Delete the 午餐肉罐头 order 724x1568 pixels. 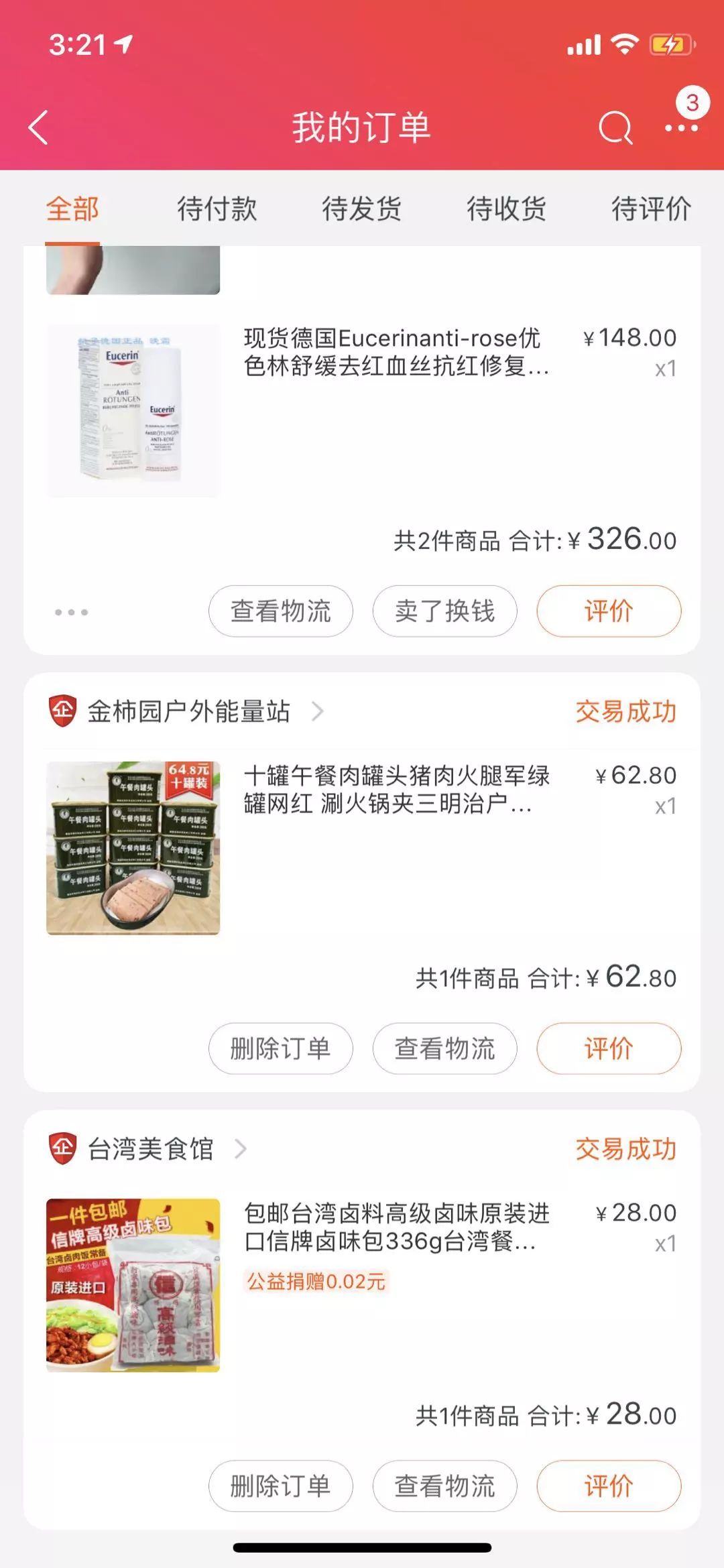click(x=280, y=1048)
